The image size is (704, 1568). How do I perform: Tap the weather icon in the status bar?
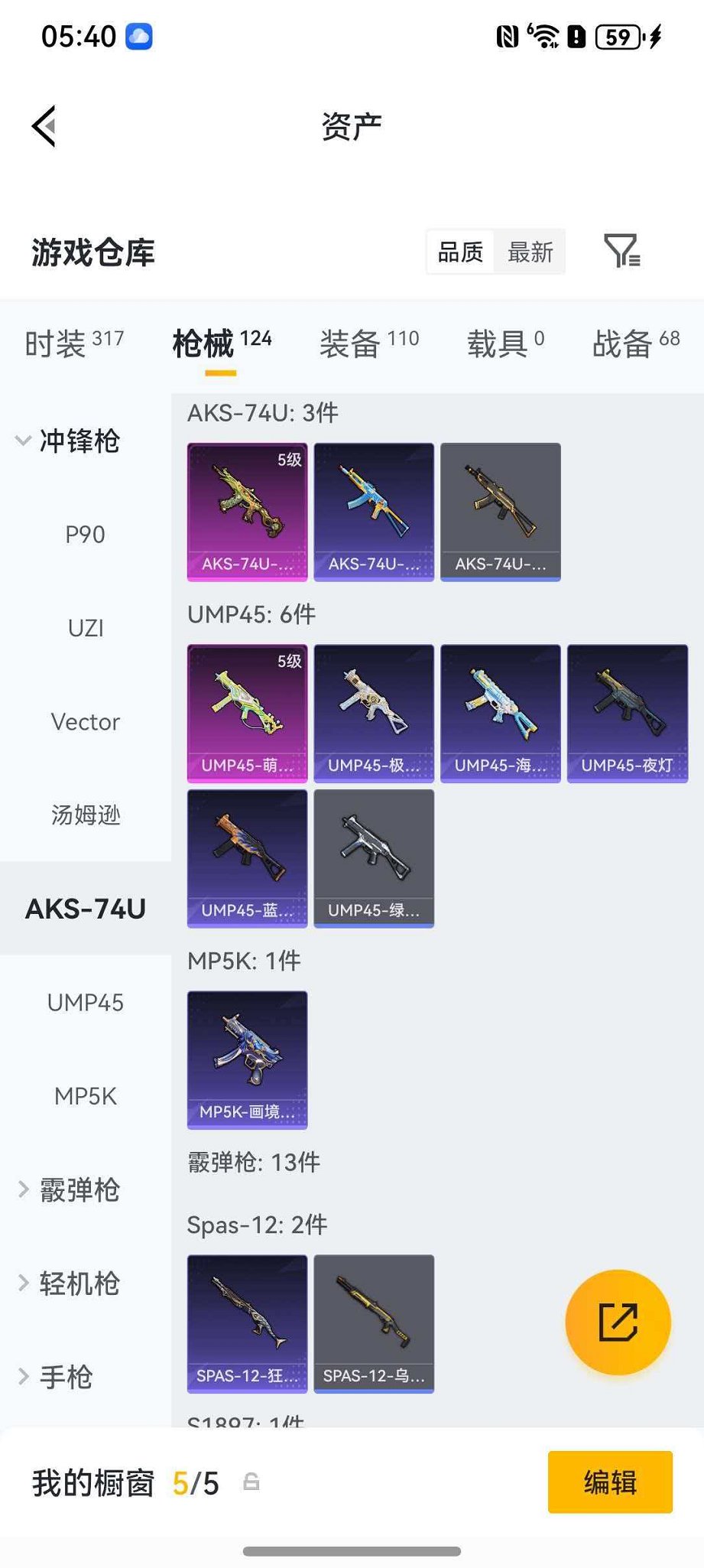coord(139,35)
